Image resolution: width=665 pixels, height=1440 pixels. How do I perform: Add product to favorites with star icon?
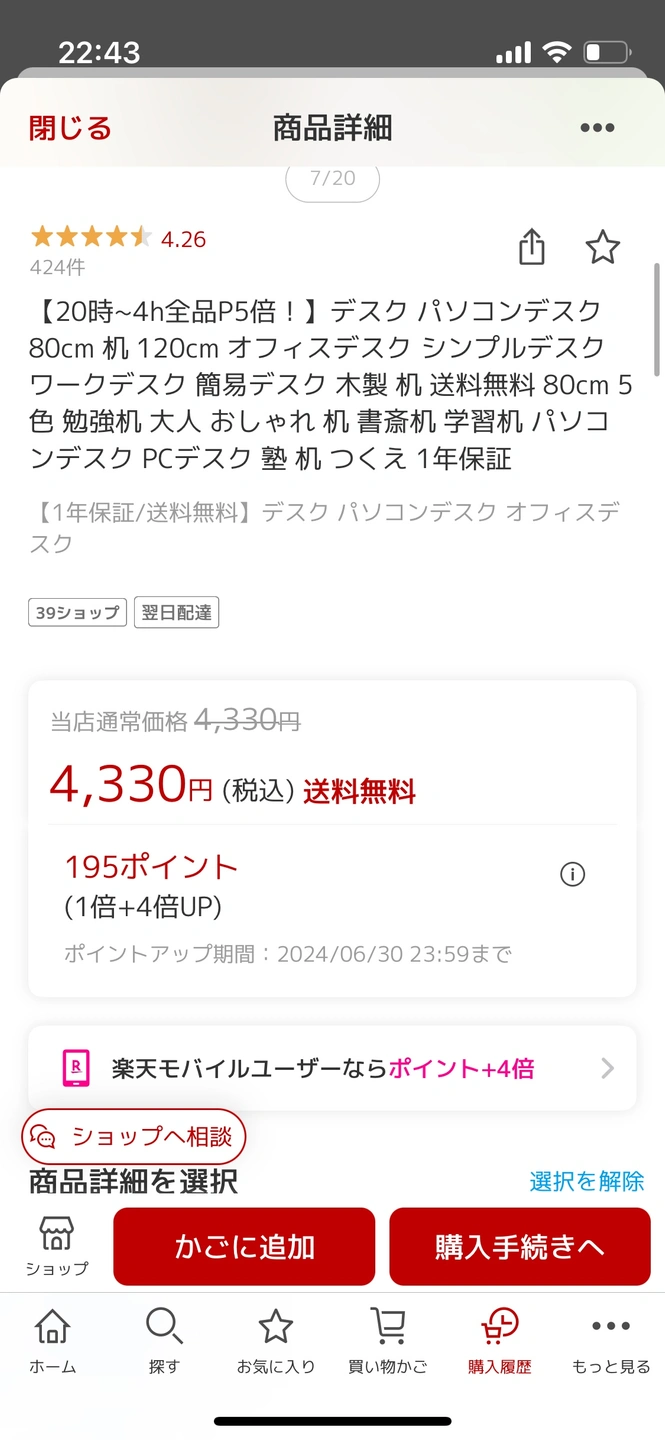tap(602, 247)
